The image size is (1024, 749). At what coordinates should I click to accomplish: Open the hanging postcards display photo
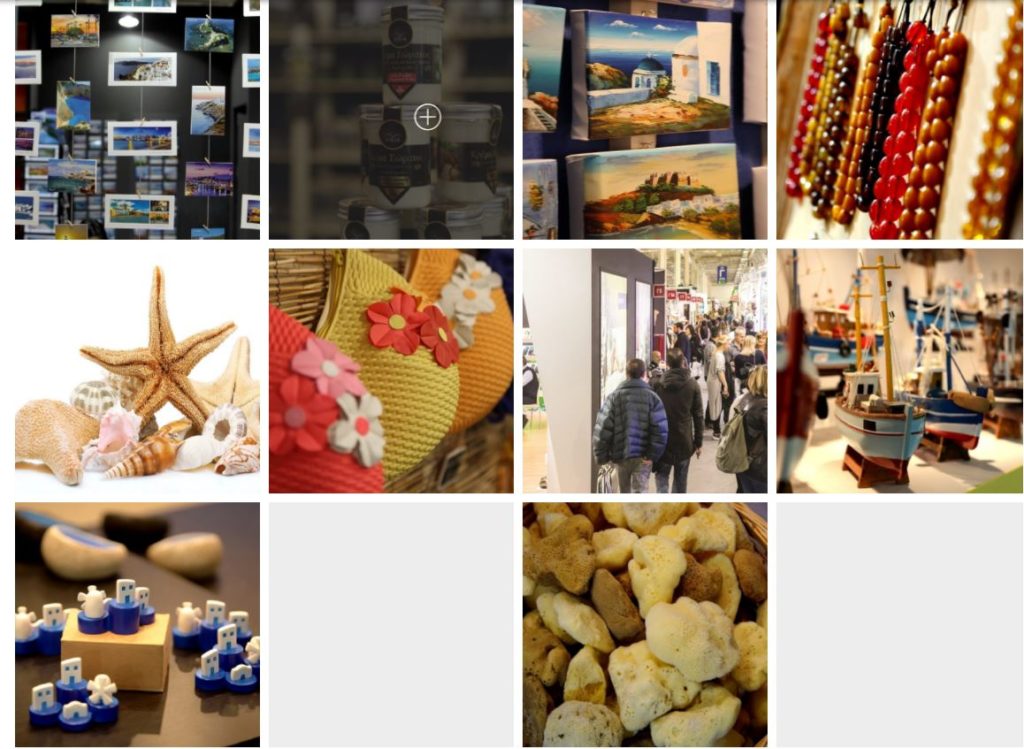pos(137,119)
